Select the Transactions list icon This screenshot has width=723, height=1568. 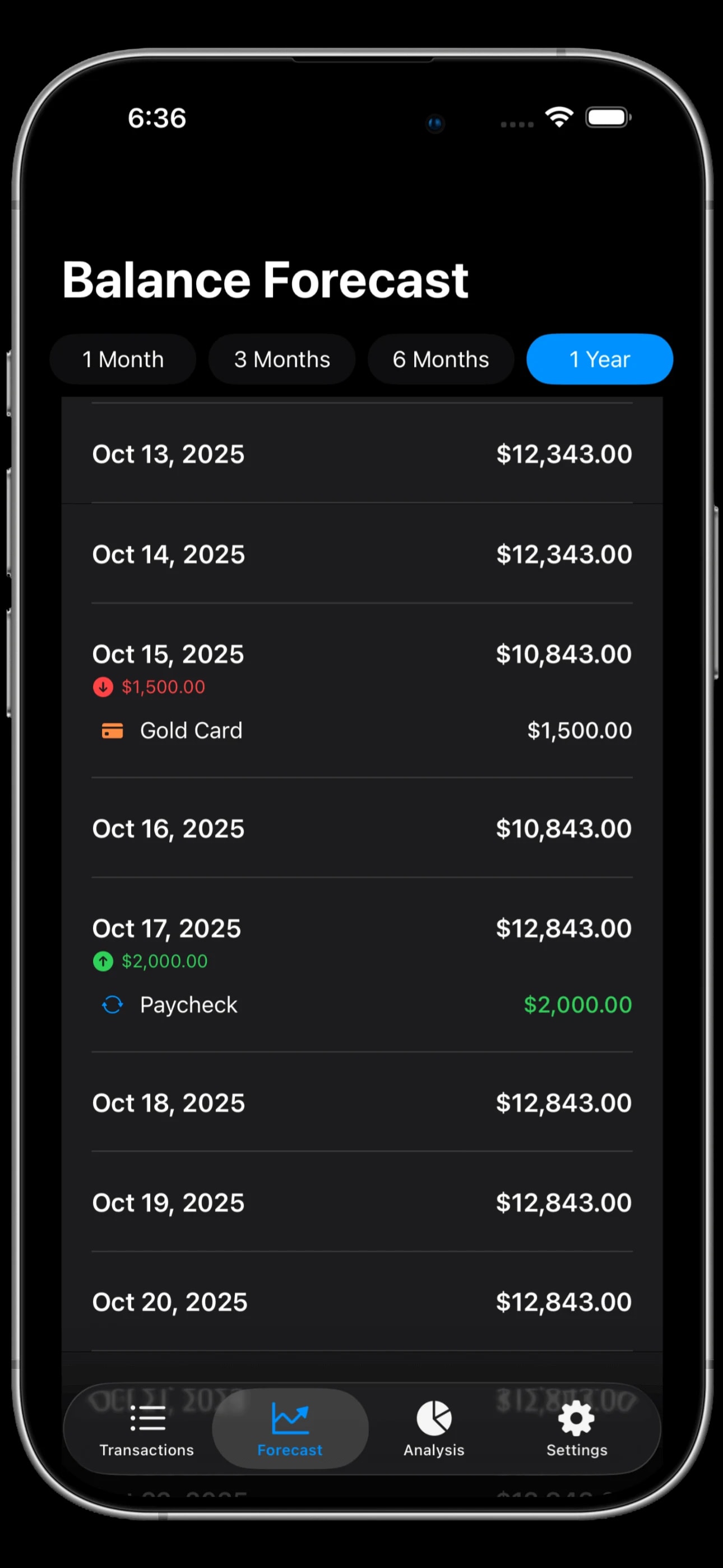[146, 1419]
